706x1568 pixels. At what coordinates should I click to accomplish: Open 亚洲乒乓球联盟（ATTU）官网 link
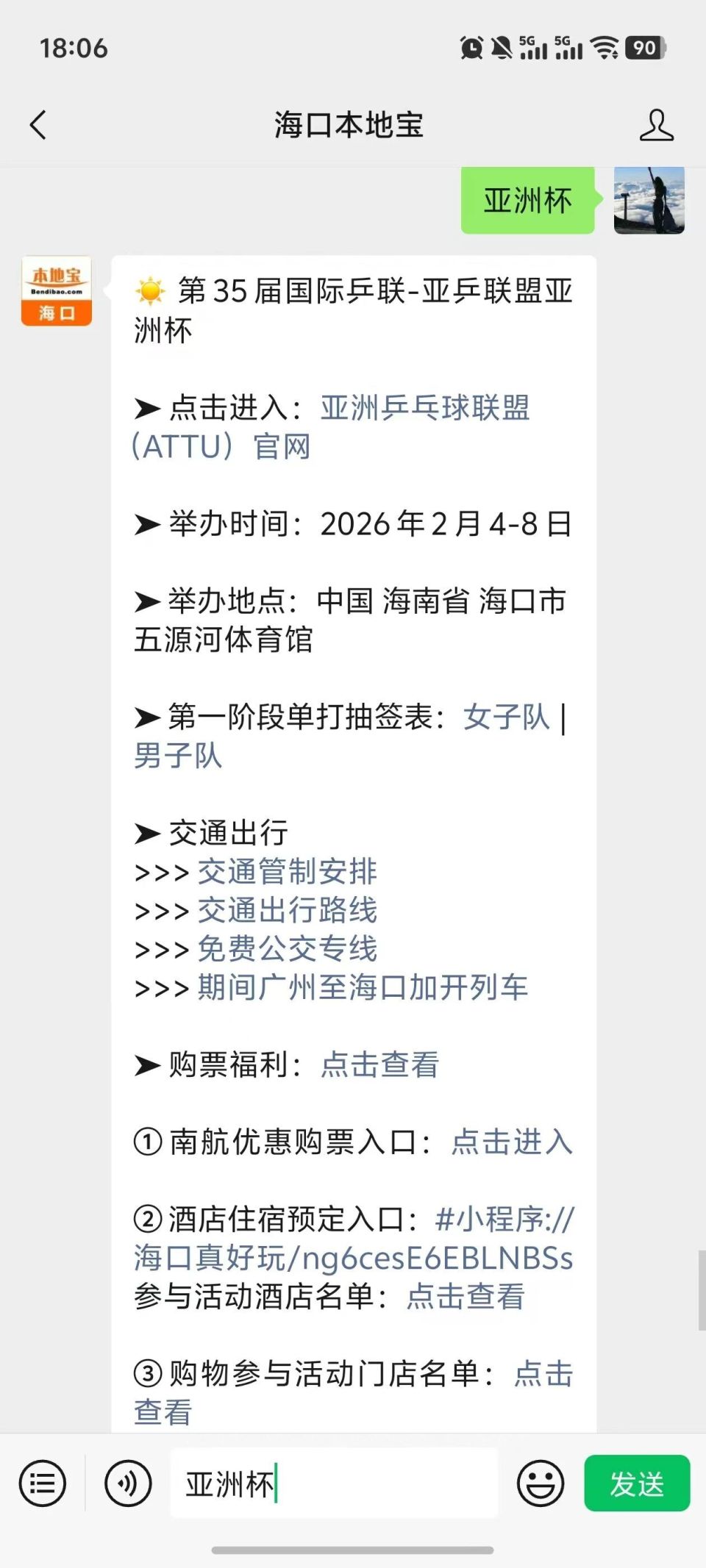point(427,410)
